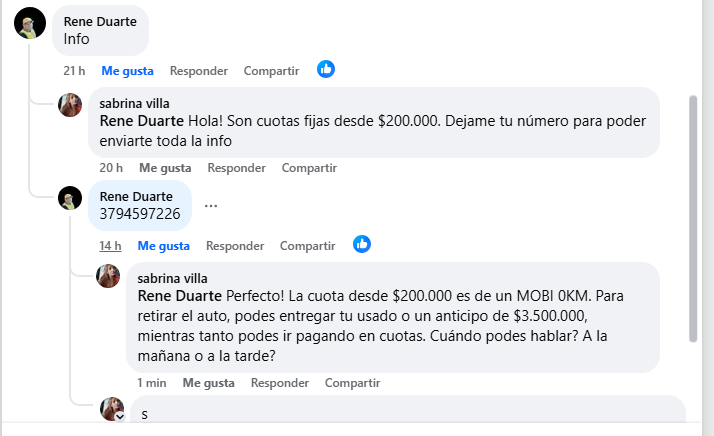Viewport: 714px width, 436px height.
Task: Focus the reply text box containing s
Action: click(400, 414)
